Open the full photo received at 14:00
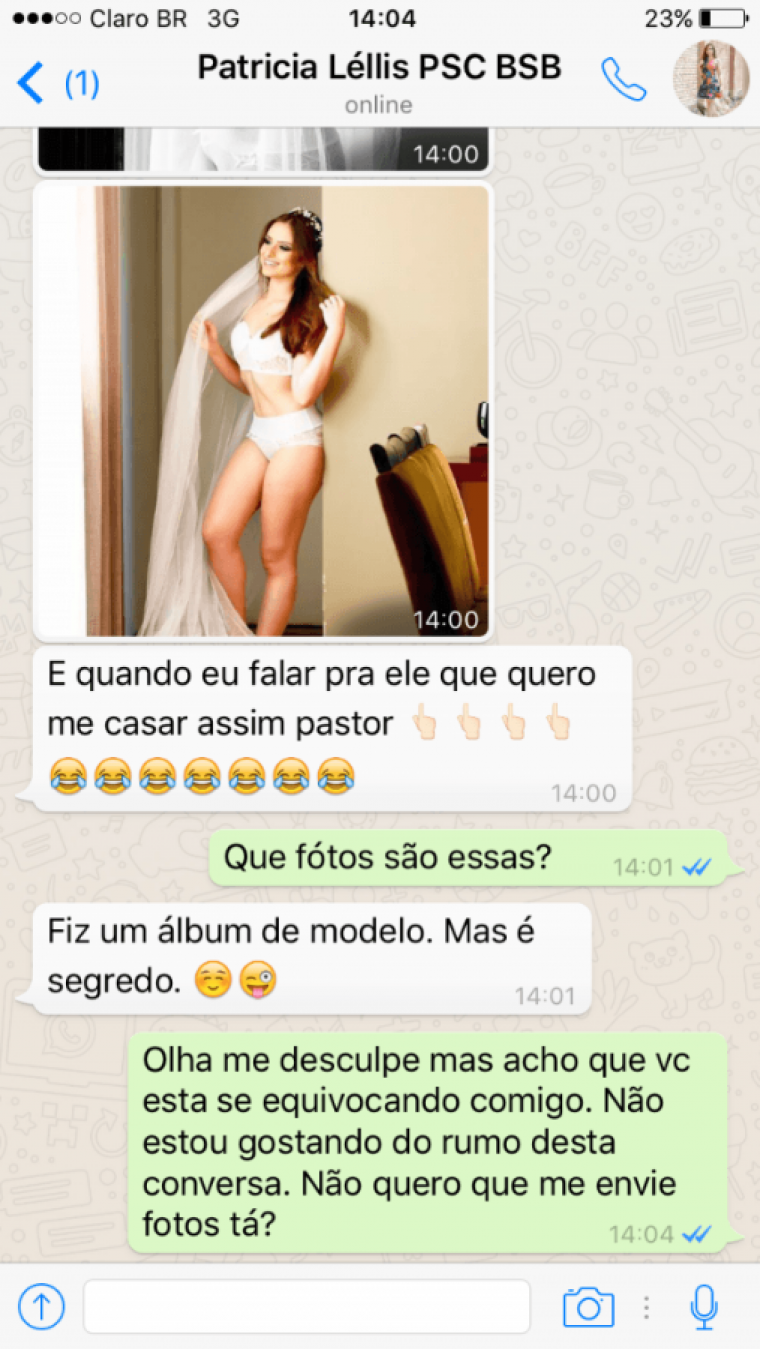760x1349 pixels. click(263, 410)
